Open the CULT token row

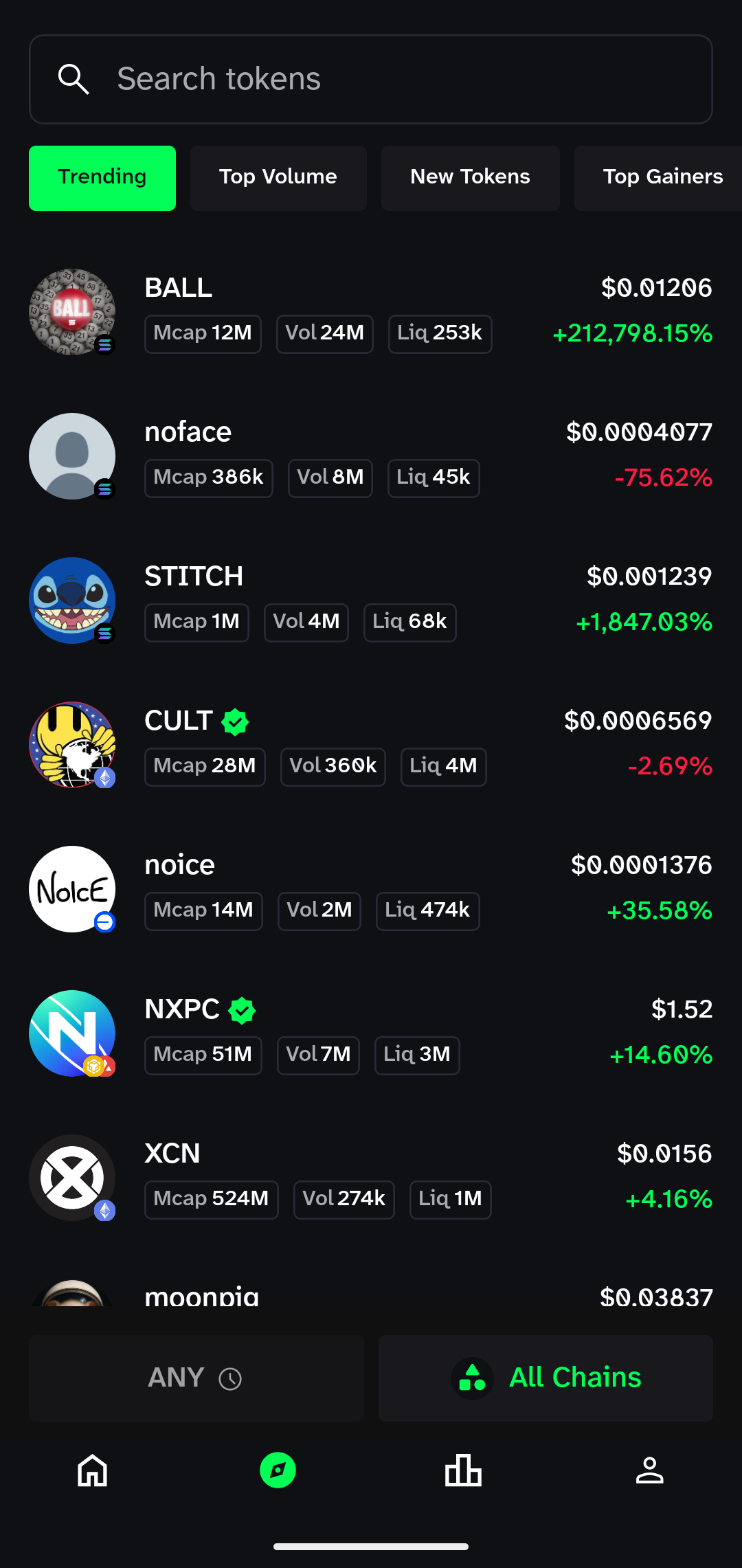click(x=371, y=745)
